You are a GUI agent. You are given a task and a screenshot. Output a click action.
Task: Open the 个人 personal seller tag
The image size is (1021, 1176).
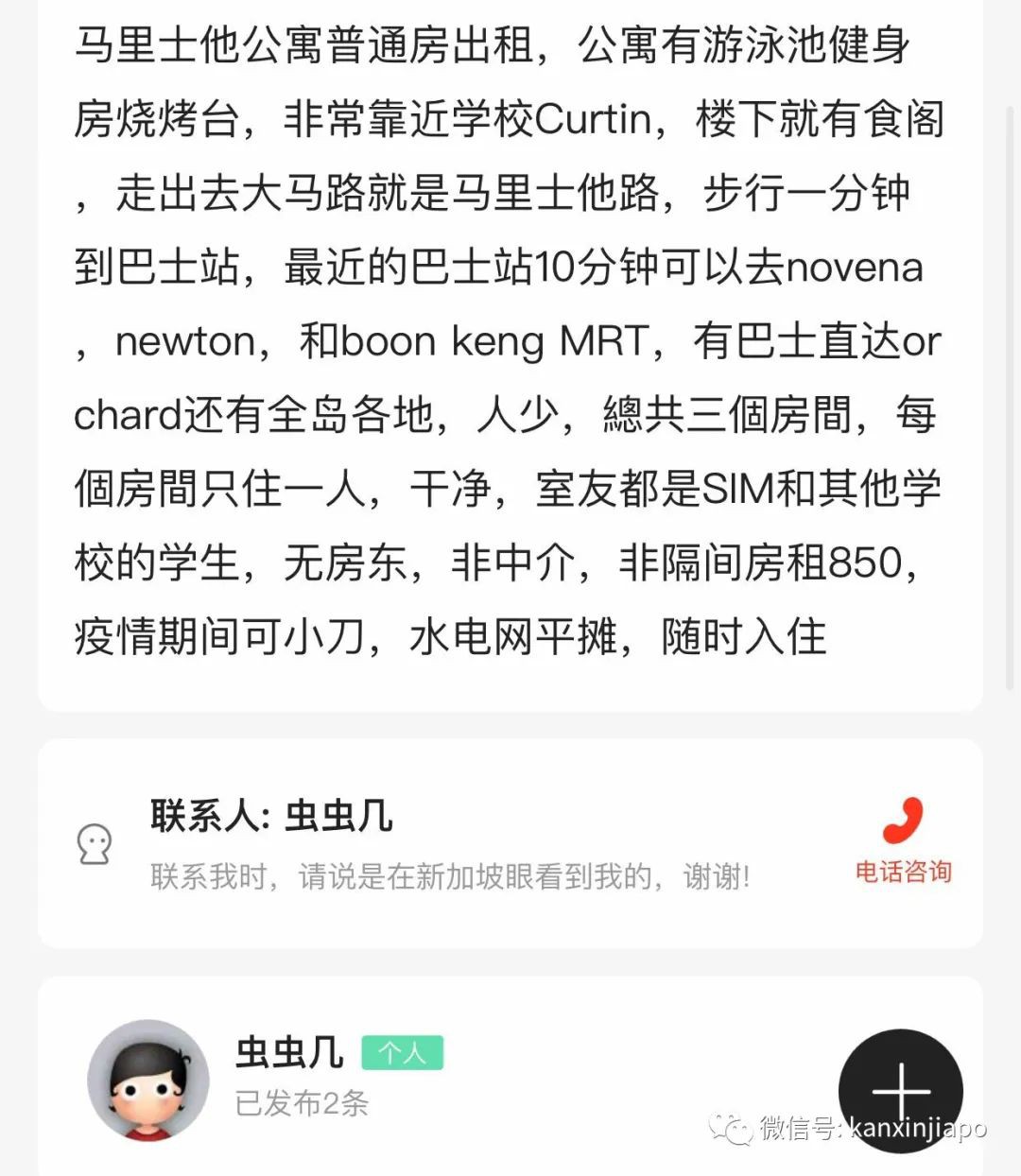click(x=402, y=1050)
